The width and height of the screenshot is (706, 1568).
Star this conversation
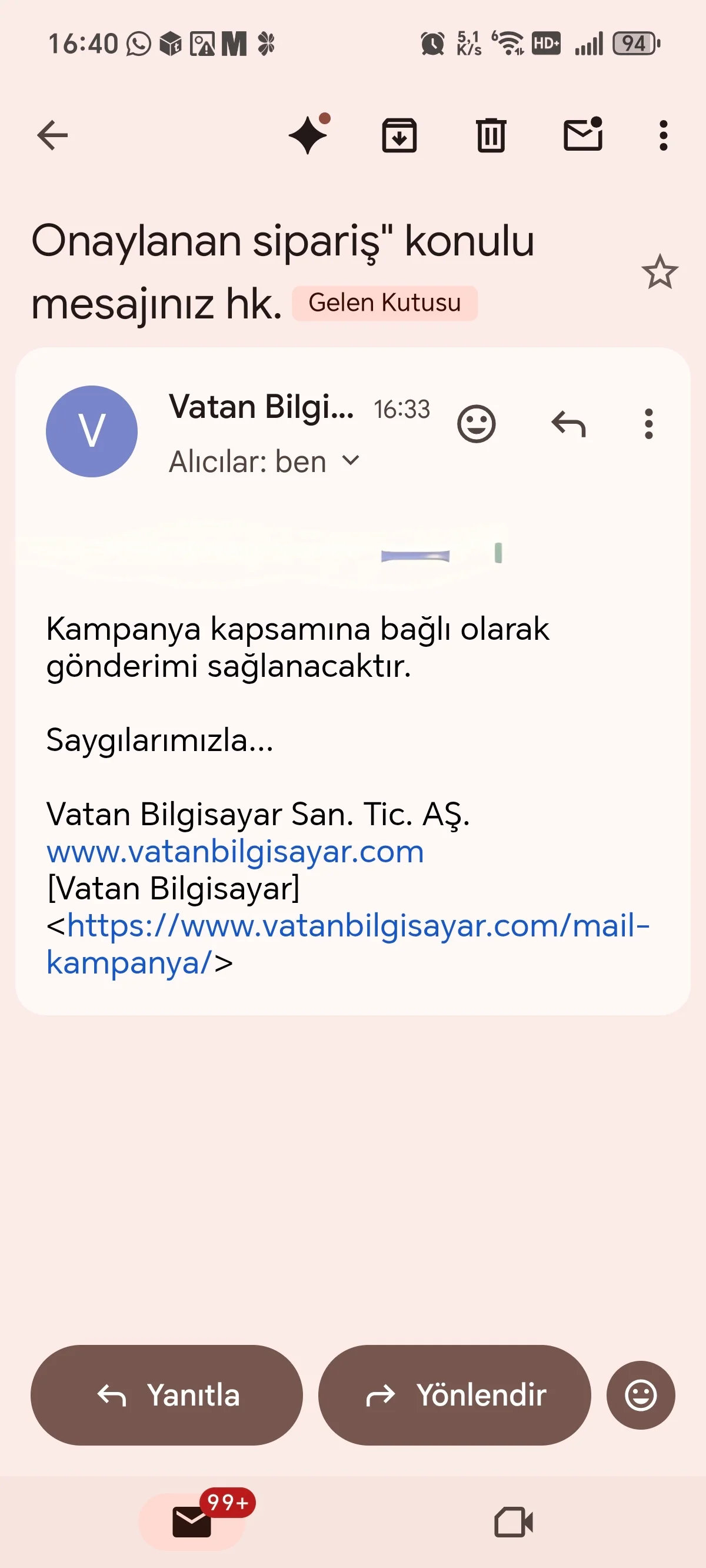pyautogui.click(x=659, y=272)
